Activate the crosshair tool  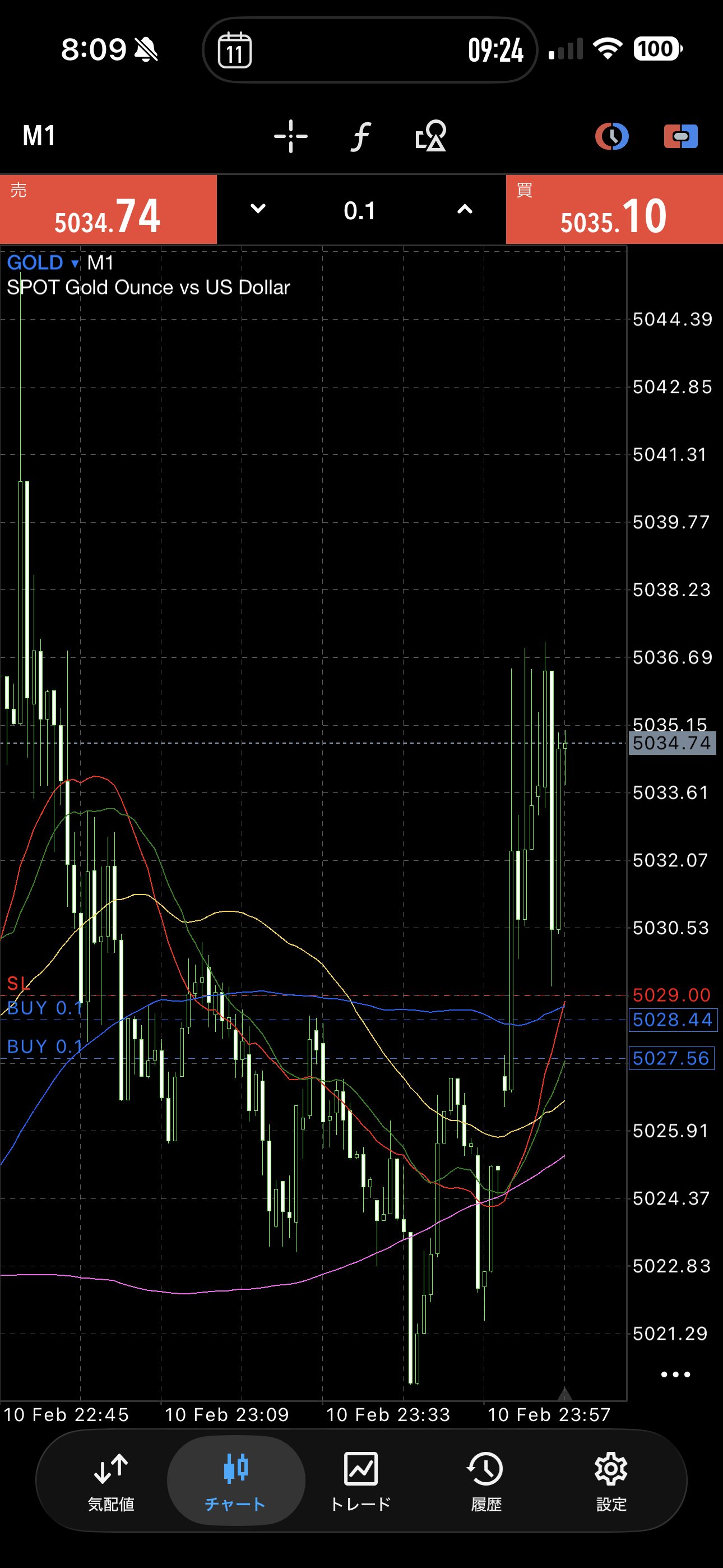(290, 136)
